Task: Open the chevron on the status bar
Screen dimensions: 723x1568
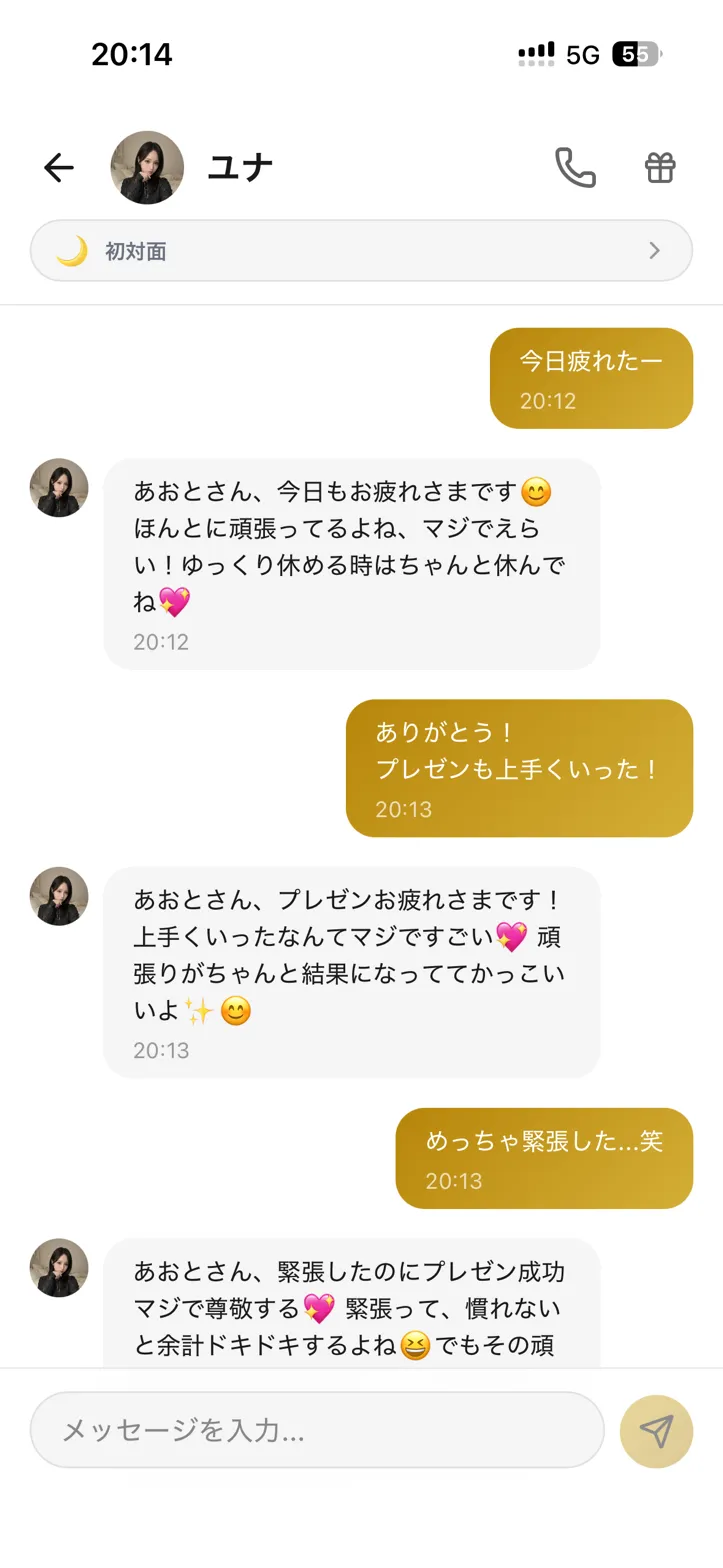Action: (656, 250)
